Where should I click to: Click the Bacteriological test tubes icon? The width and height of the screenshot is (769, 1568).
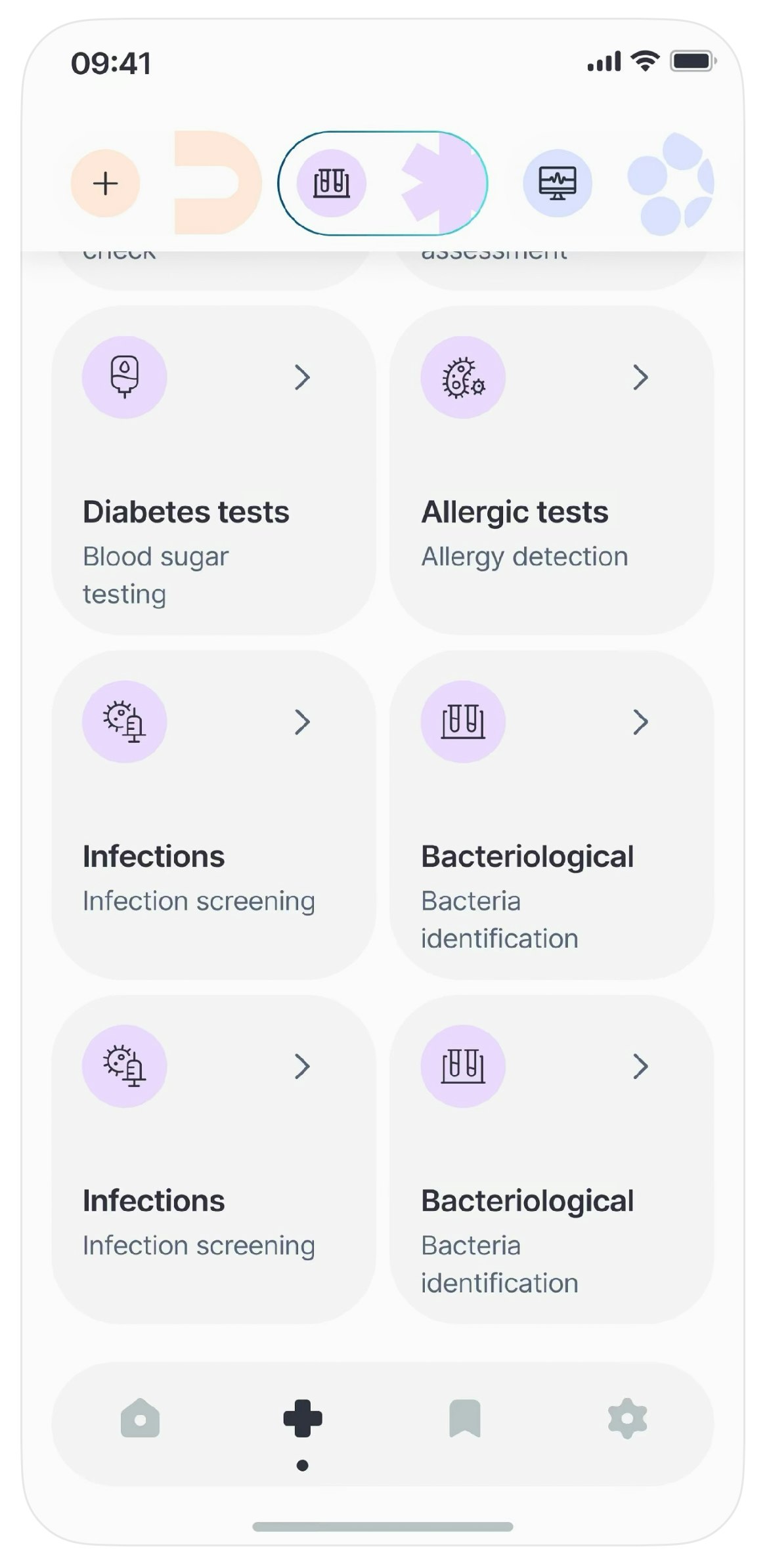click(463, 721)
